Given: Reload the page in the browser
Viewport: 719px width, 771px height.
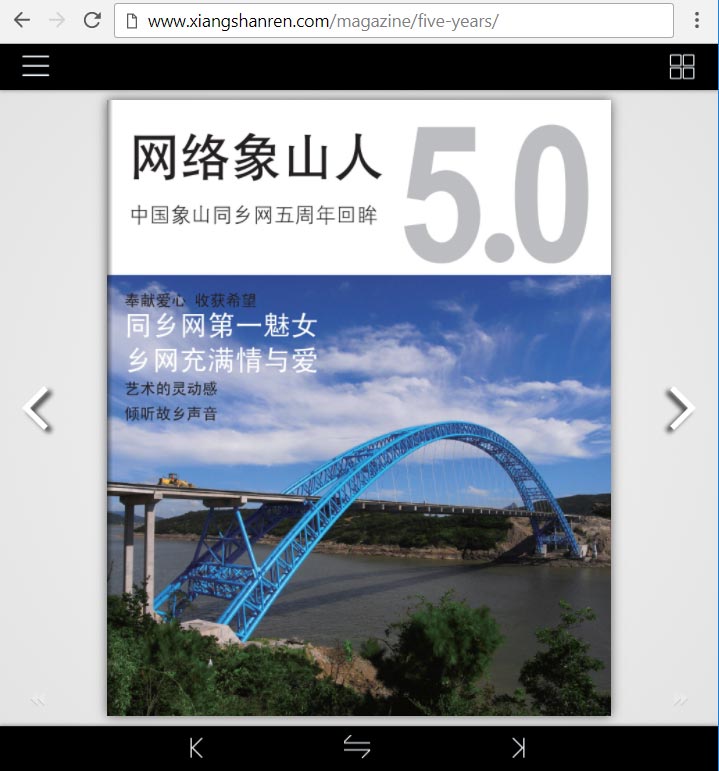Looking at the screenshot, I should tap(92, 20).
